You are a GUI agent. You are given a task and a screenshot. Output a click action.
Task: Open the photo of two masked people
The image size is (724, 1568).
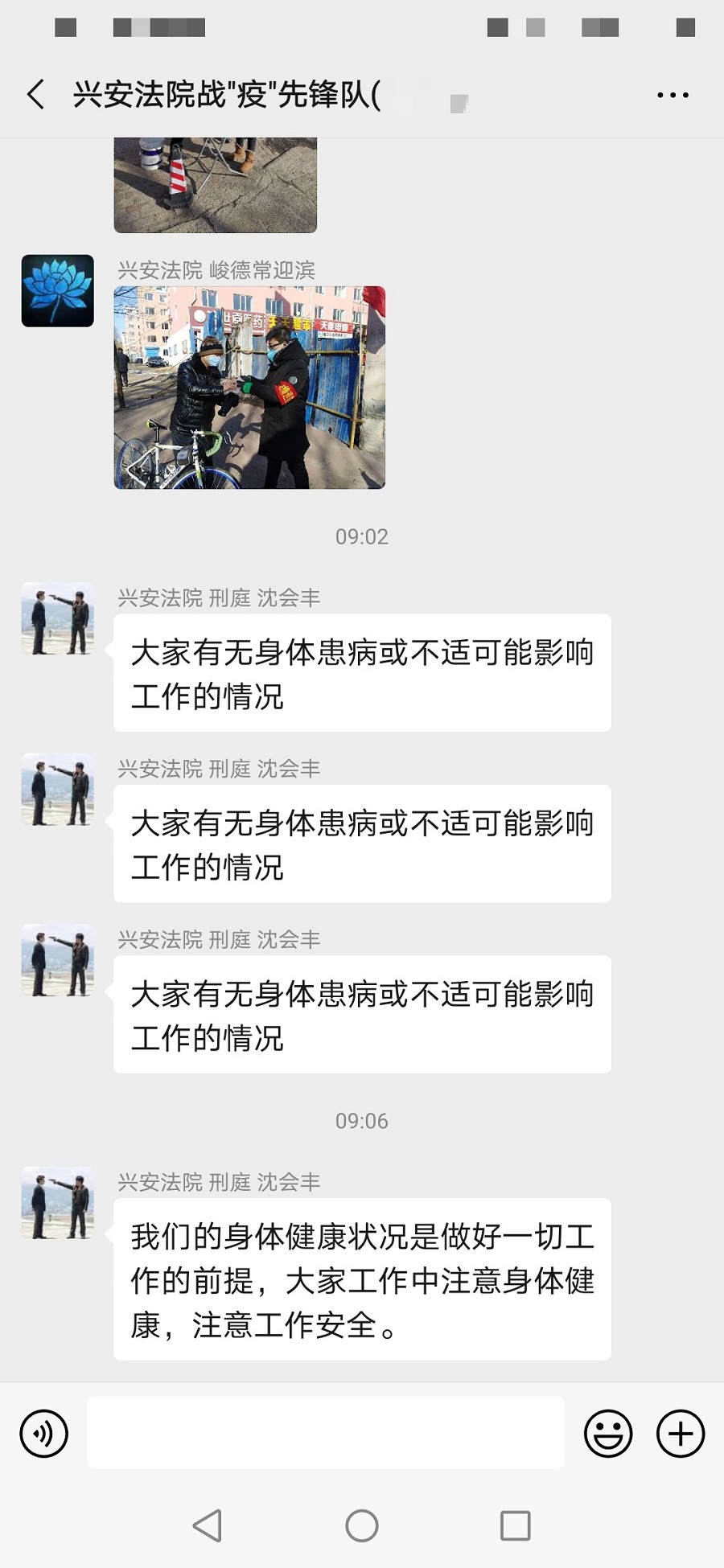tap(249, 388)
